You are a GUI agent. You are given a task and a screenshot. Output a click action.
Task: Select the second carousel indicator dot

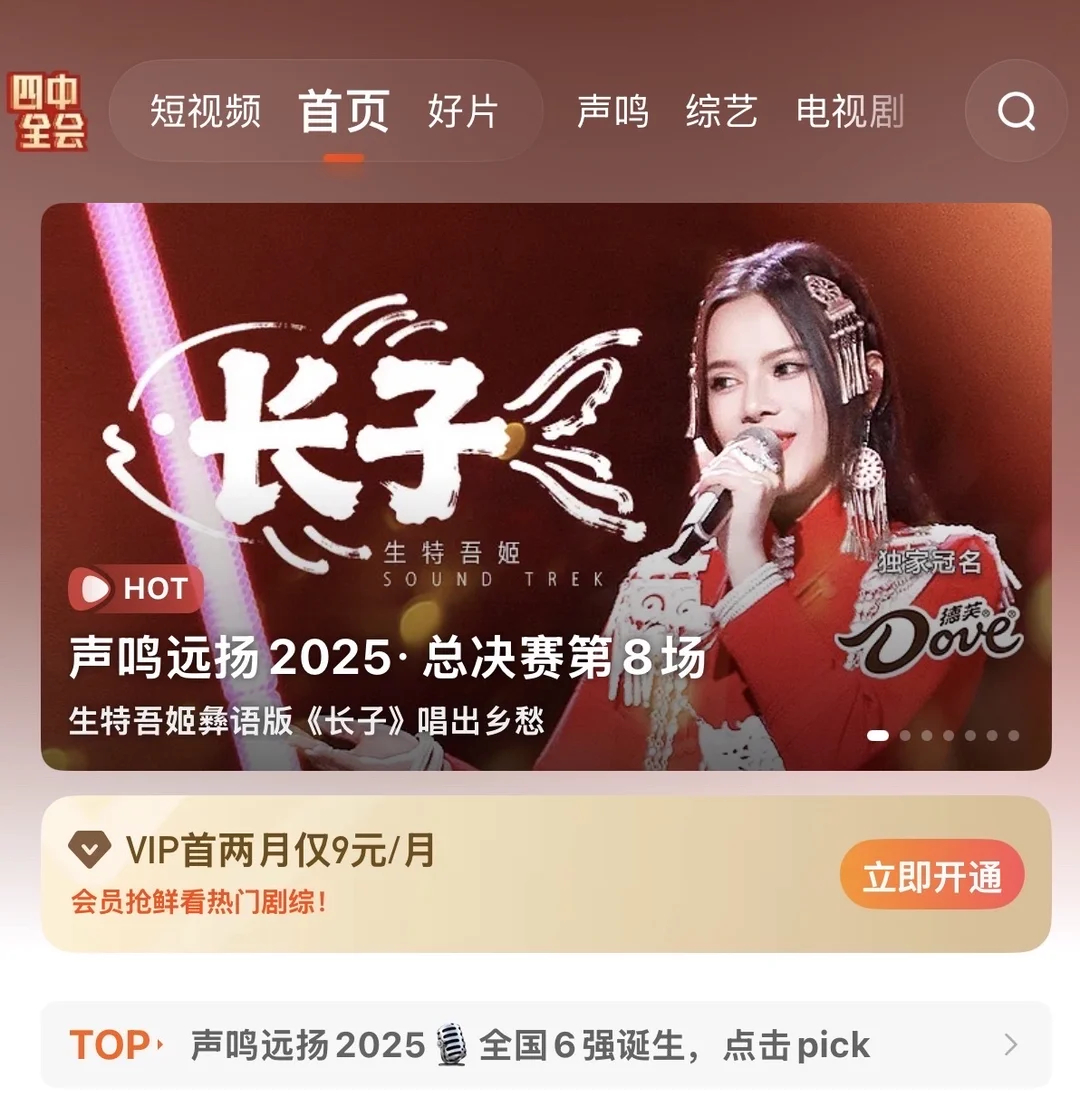click(x=906, y=735)
